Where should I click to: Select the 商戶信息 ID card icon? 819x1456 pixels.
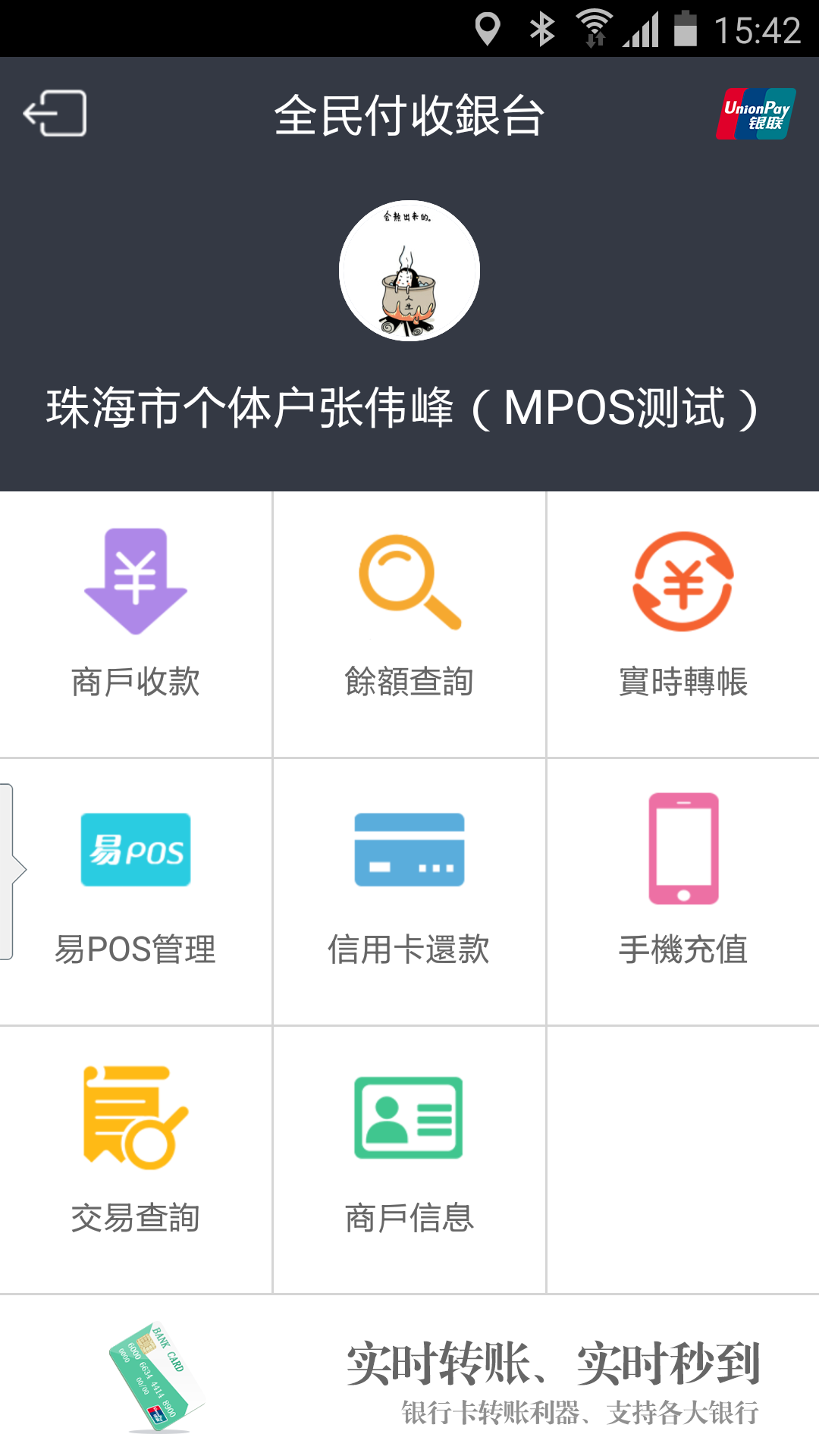(x=409, y=1122)
